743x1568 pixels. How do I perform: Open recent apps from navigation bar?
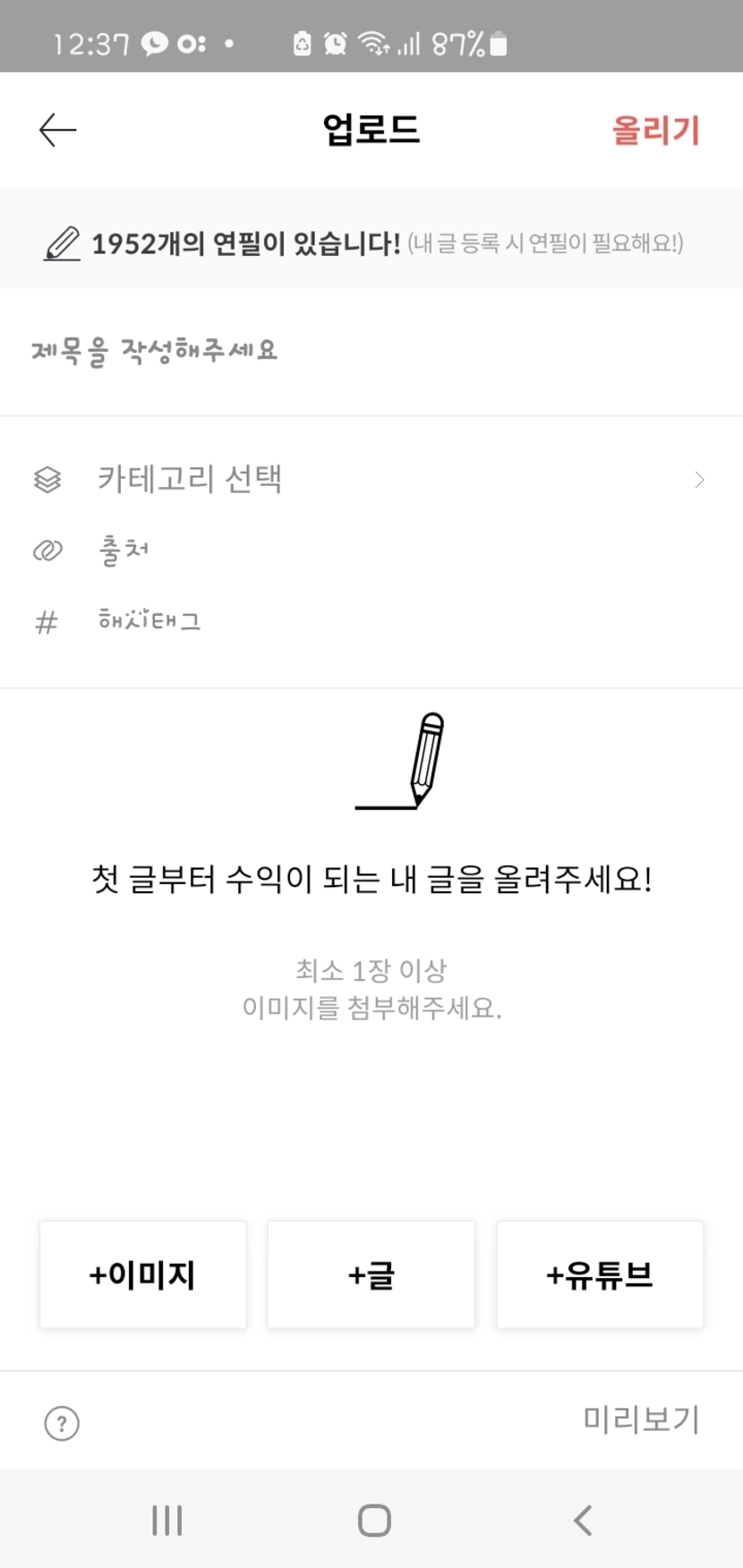tap(167, 1520)
